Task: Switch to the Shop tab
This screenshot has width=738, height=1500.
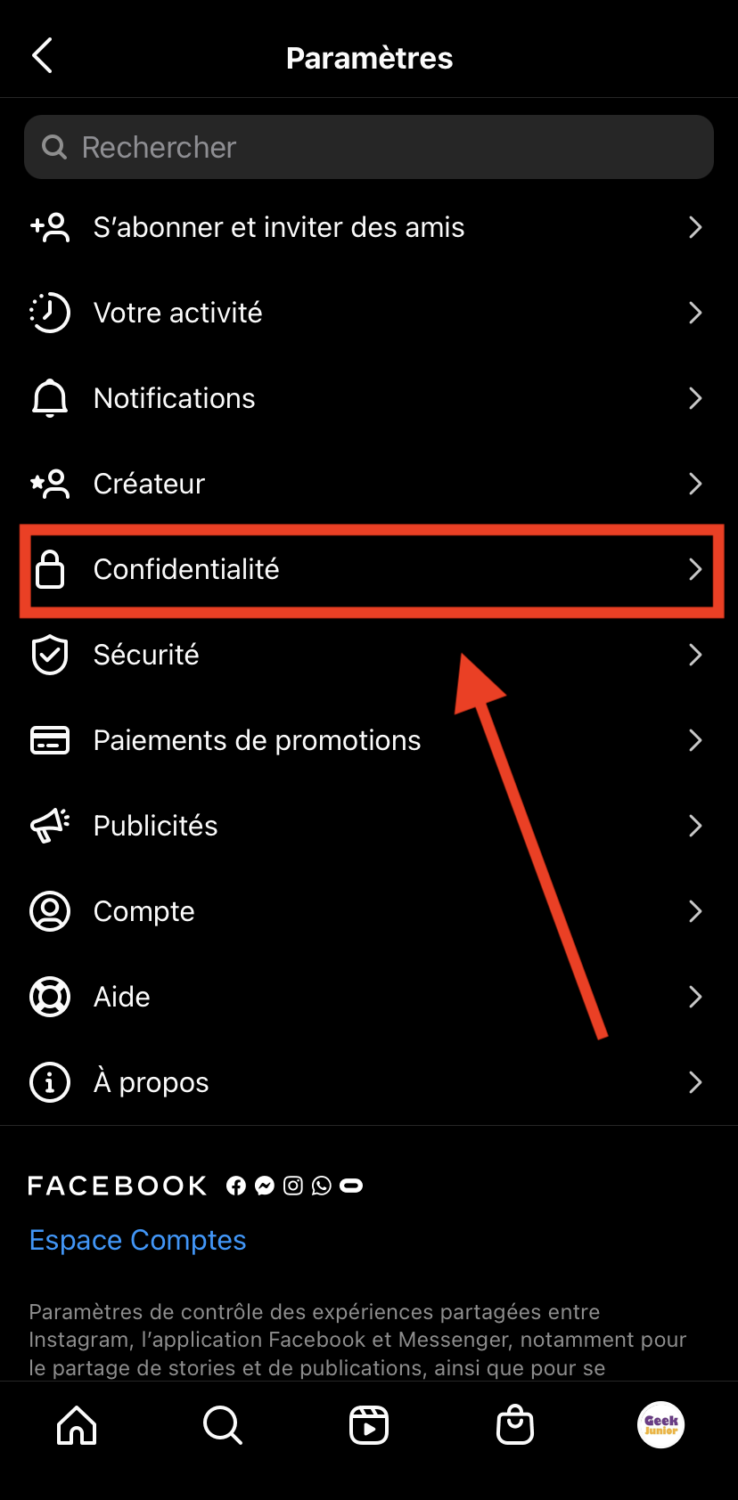Action: click(x=515, y=1426)
